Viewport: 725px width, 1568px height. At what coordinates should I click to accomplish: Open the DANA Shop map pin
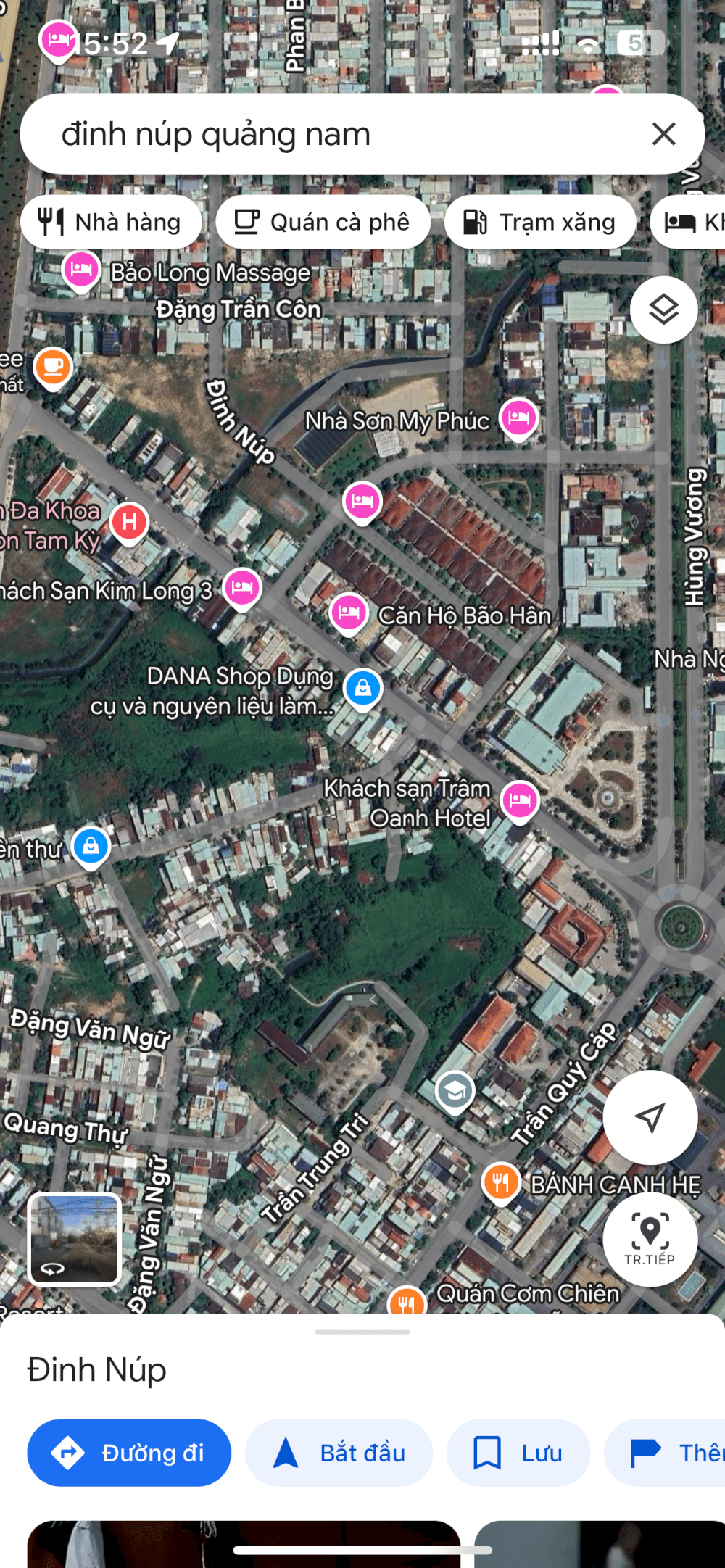click(x=363, y=687)
